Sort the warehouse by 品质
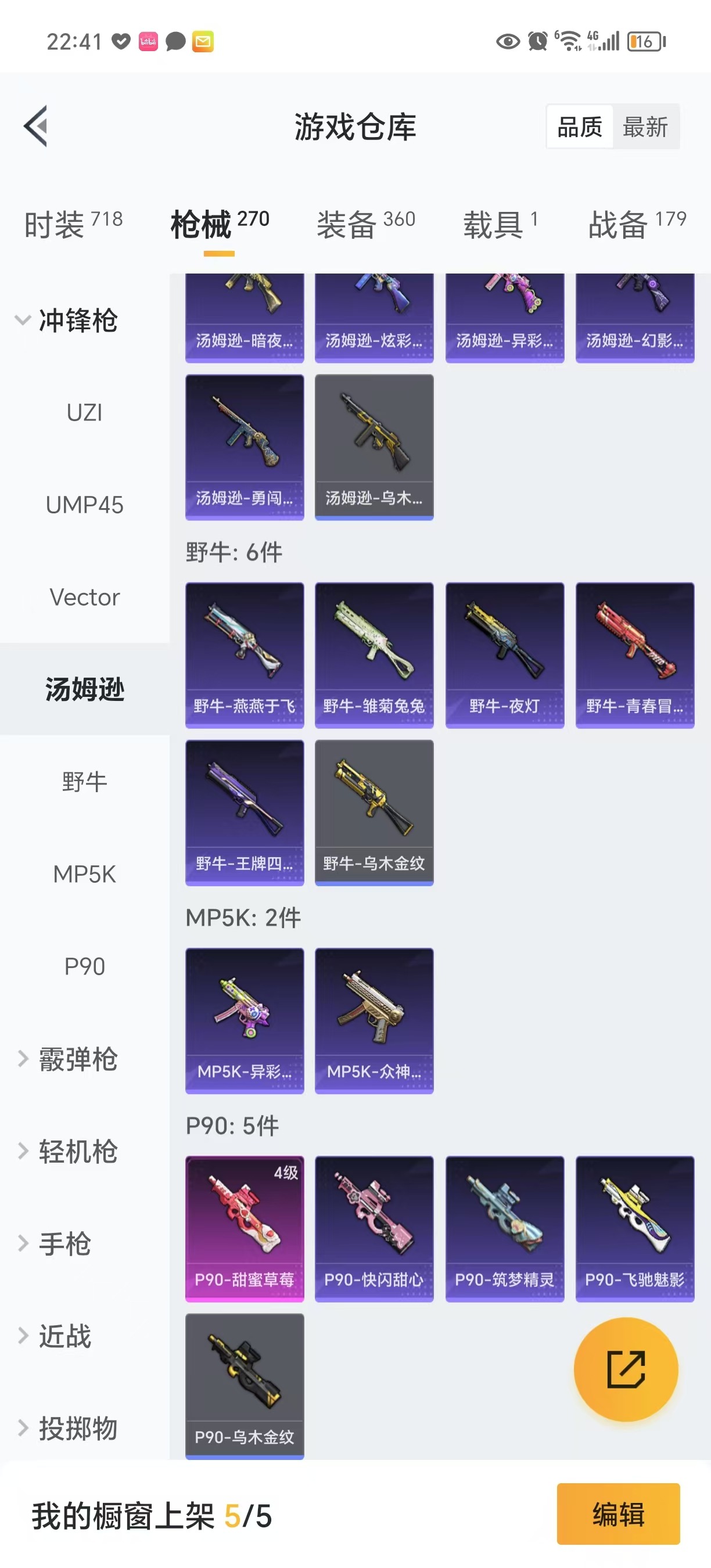711x1568 pixels. [580, 127]
